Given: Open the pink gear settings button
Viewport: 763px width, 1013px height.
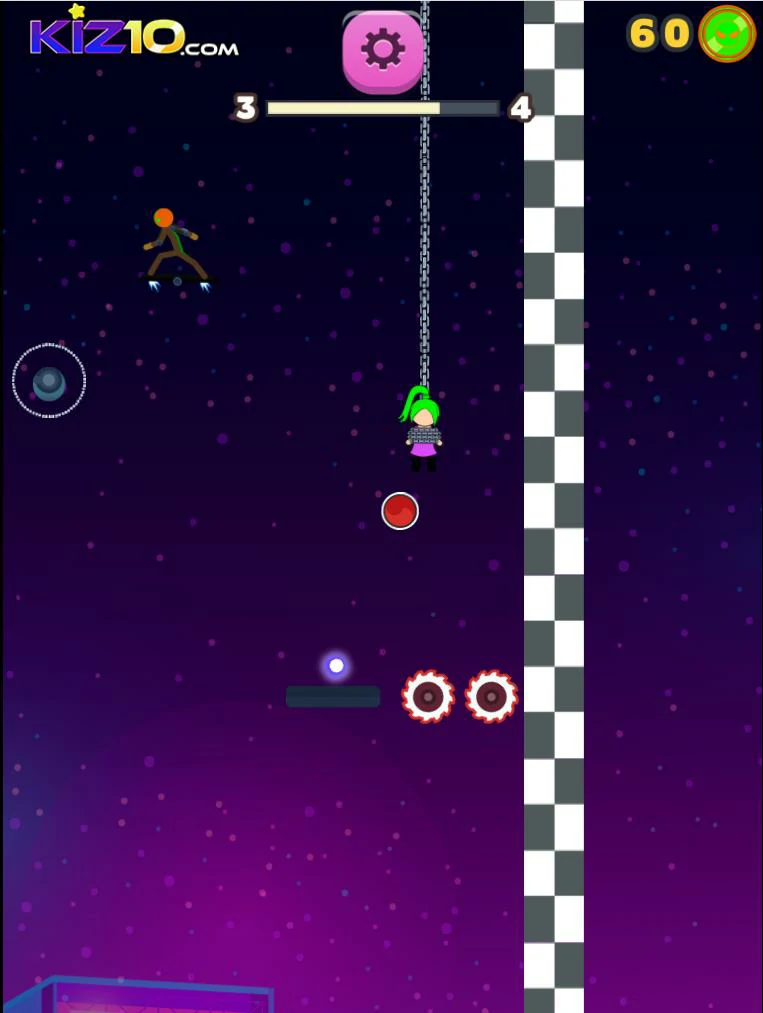Looking at the screenshot, I should pos(383,50).
